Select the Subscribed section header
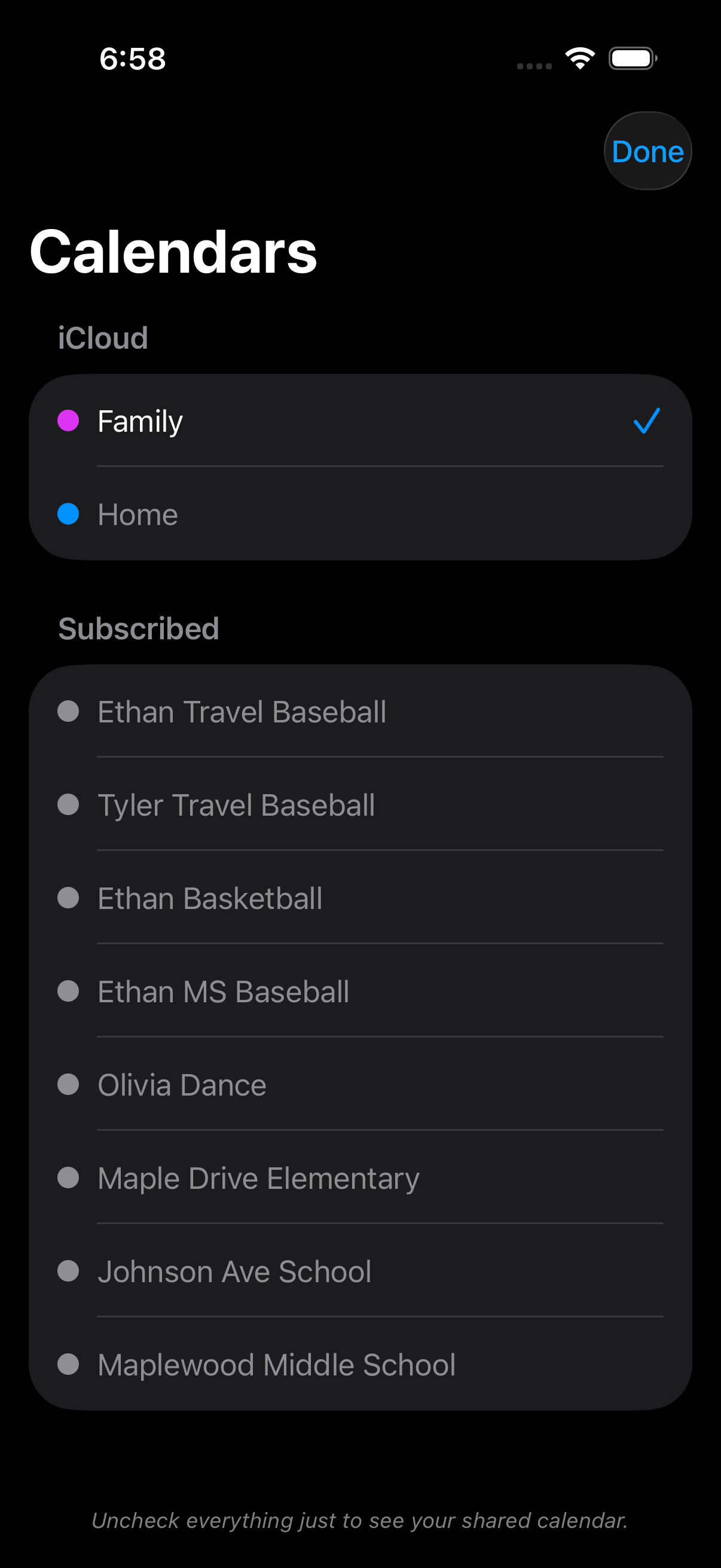Image resolution: width=721 pixels, height=1568 pixels. pos(139,629)
